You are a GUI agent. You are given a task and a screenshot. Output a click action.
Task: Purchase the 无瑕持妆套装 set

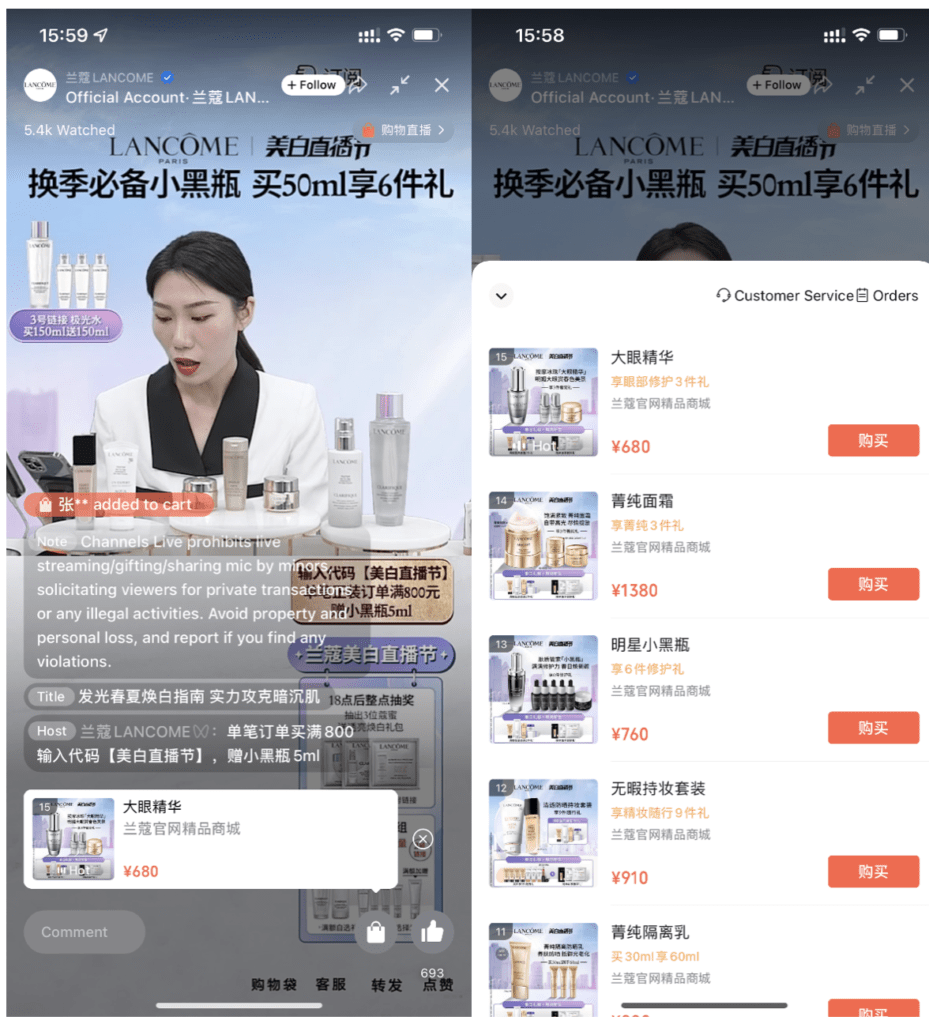pos(872,872)
